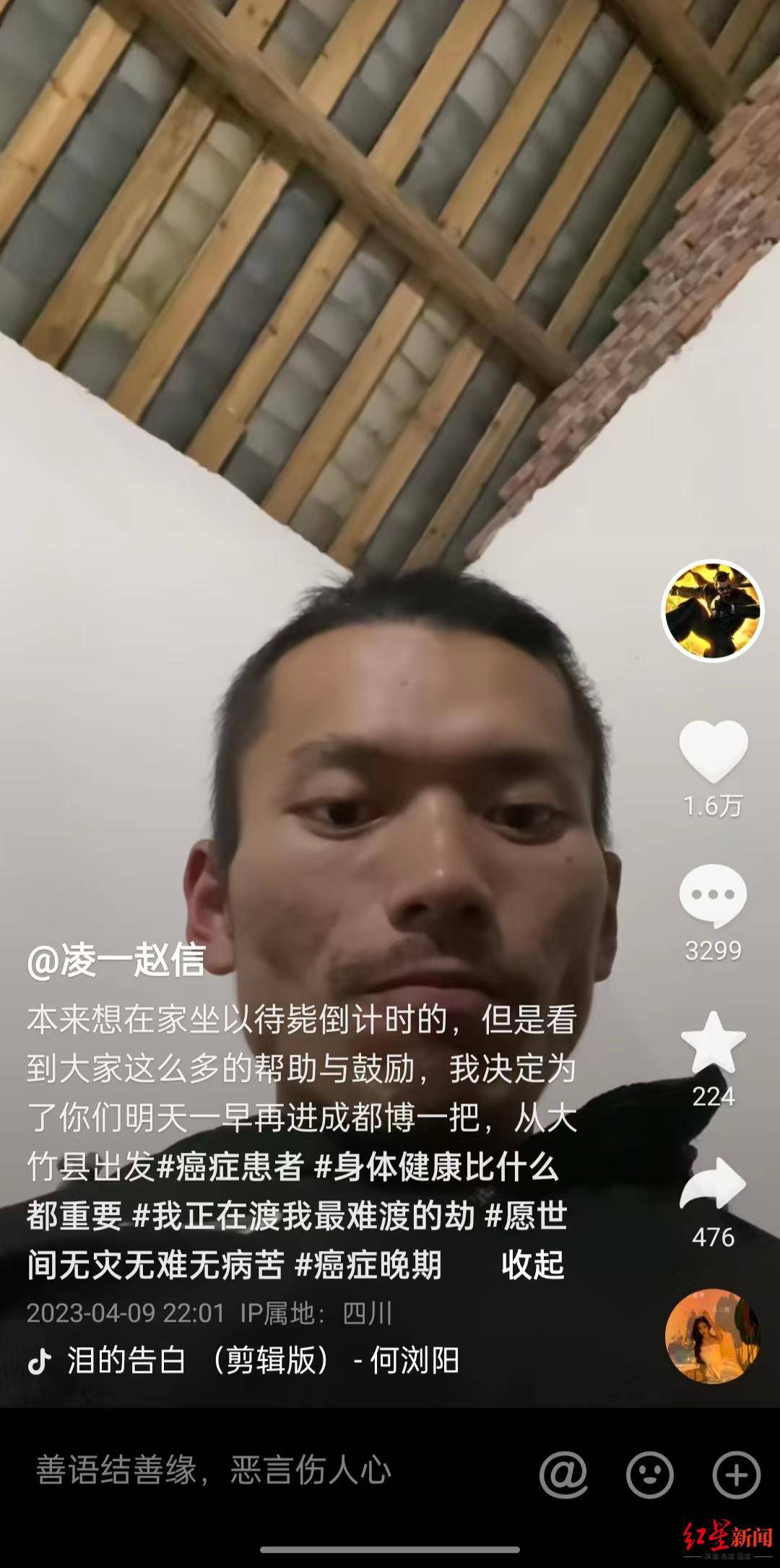Screen dimensions: 780x1568
Task: Mention someone with the @ icon
Action: [x=563, y=1473]
